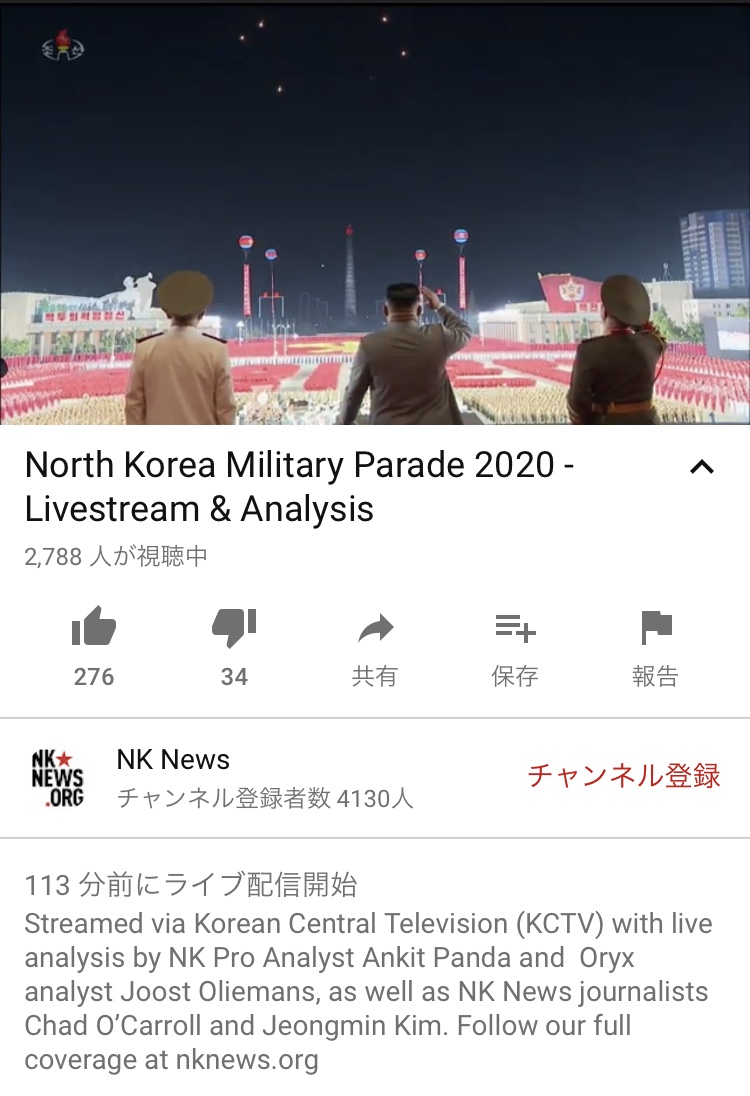Tap the video player to show controls

tap(375, 215)
